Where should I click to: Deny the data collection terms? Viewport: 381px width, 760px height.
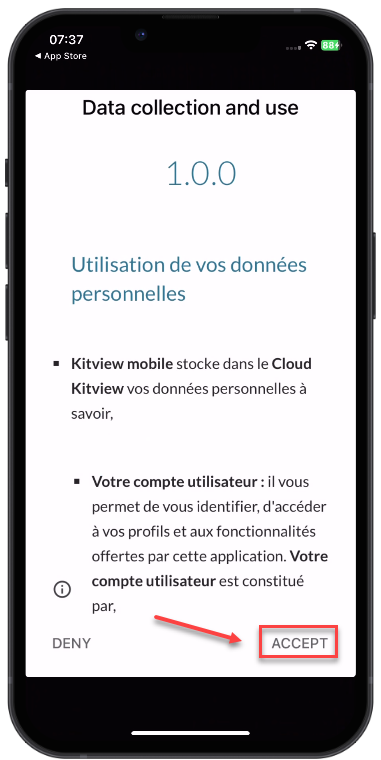(x=71, y=643)
